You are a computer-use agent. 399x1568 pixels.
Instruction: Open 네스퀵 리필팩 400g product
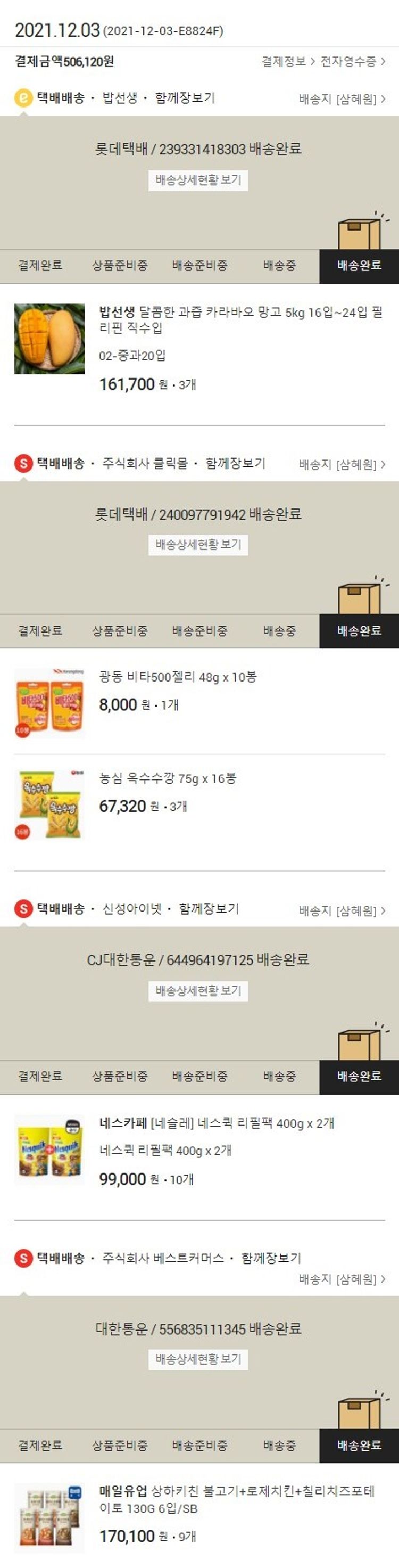click(217, 1123)
